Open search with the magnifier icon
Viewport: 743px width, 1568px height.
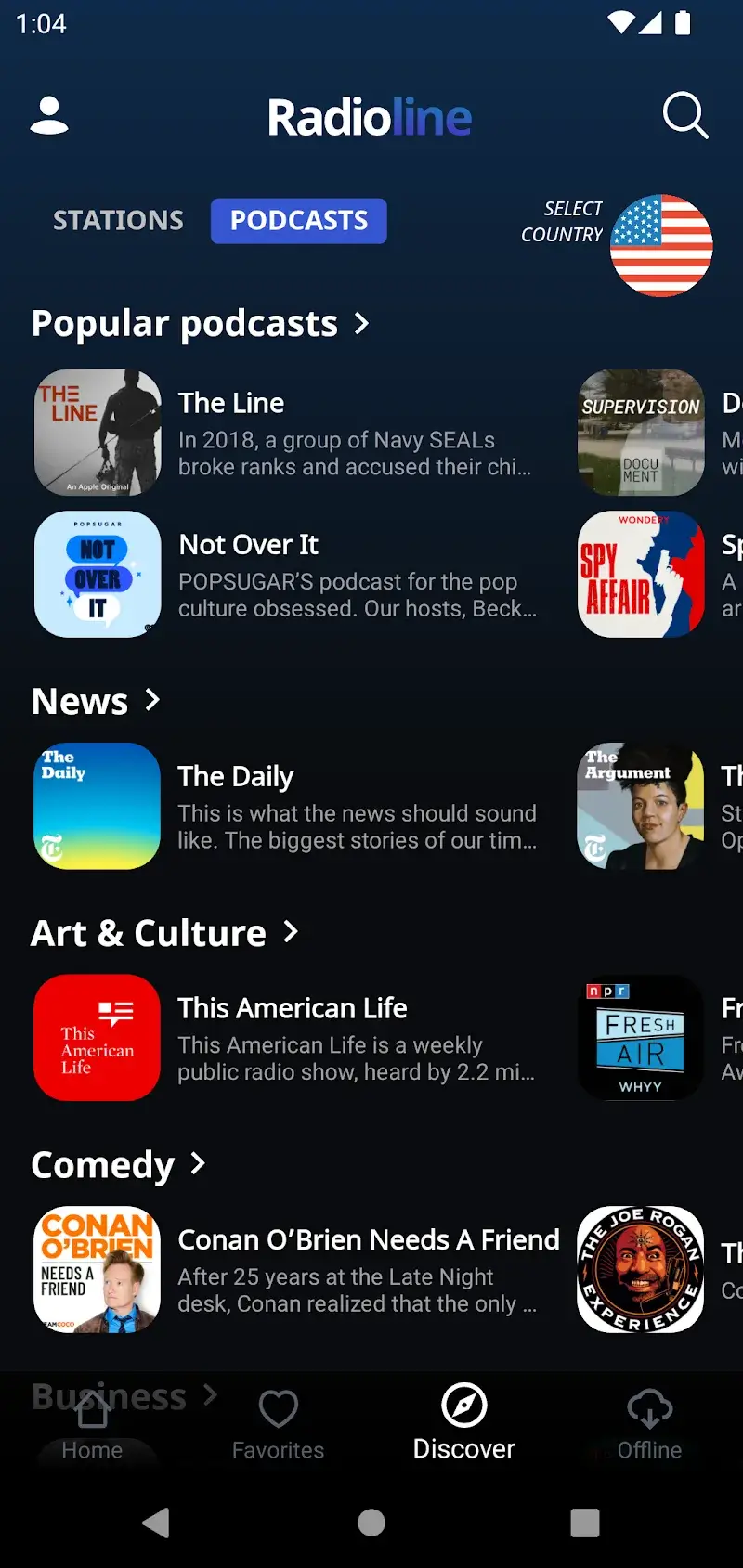(685, 115)
